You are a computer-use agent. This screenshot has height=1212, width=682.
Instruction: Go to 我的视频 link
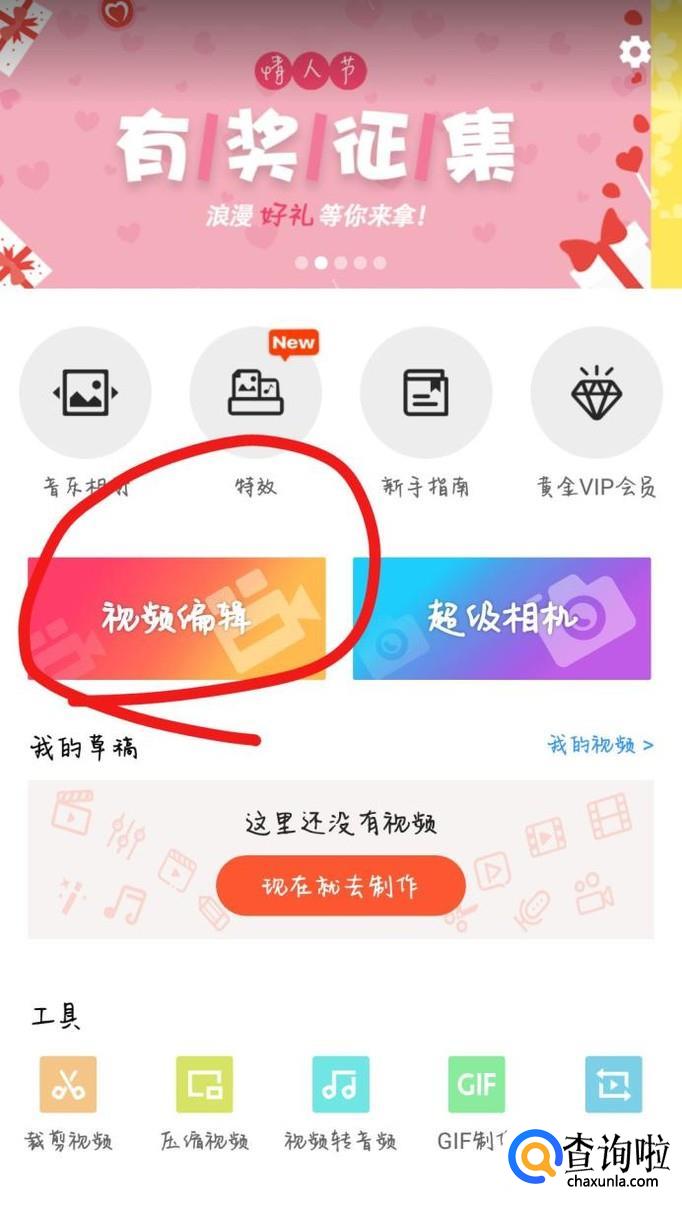pos(600,745)
